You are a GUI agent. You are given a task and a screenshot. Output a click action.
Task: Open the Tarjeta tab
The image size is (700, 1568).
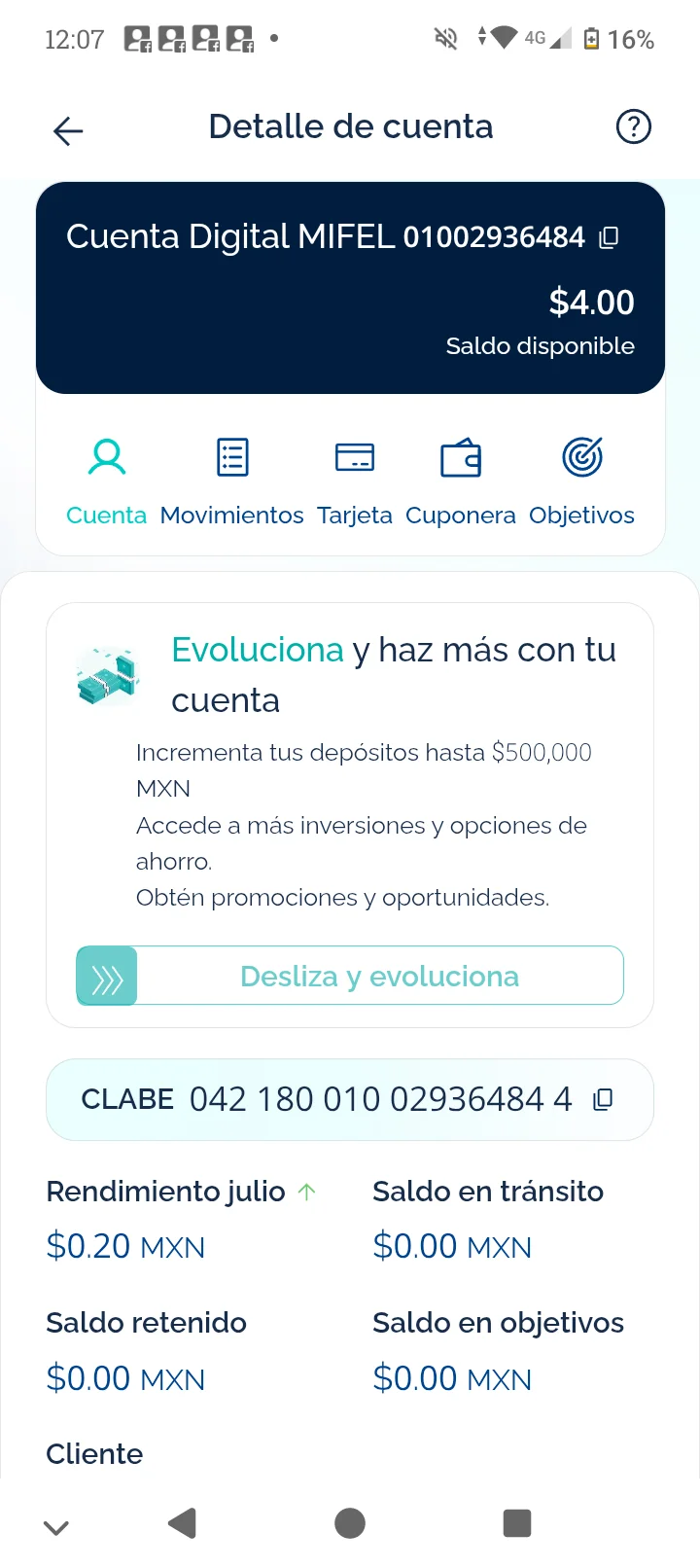[x=355, y=481]
